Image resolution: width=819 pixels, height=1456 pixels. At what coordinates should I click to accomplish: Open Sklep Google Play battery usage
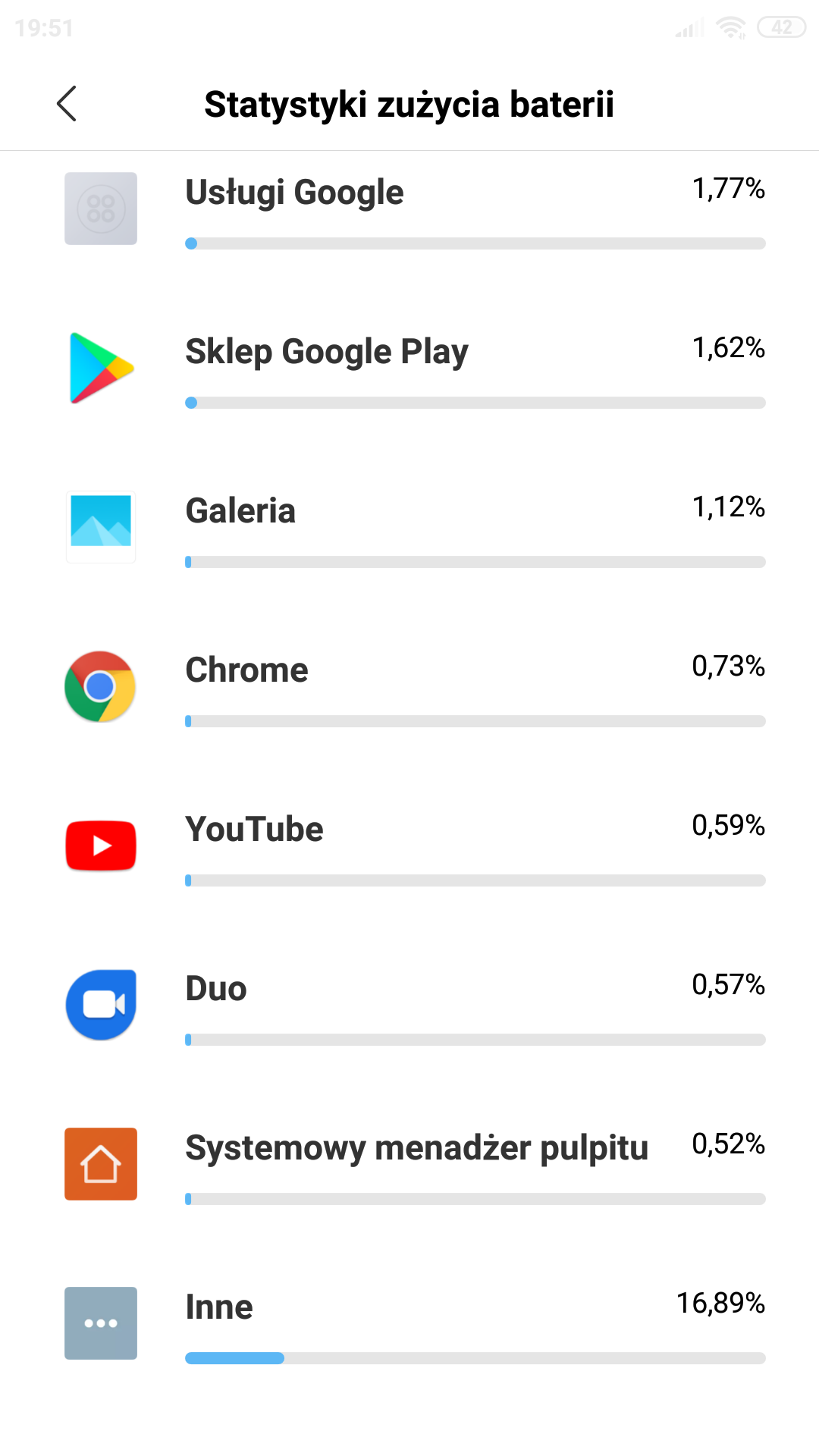point(409,369)
